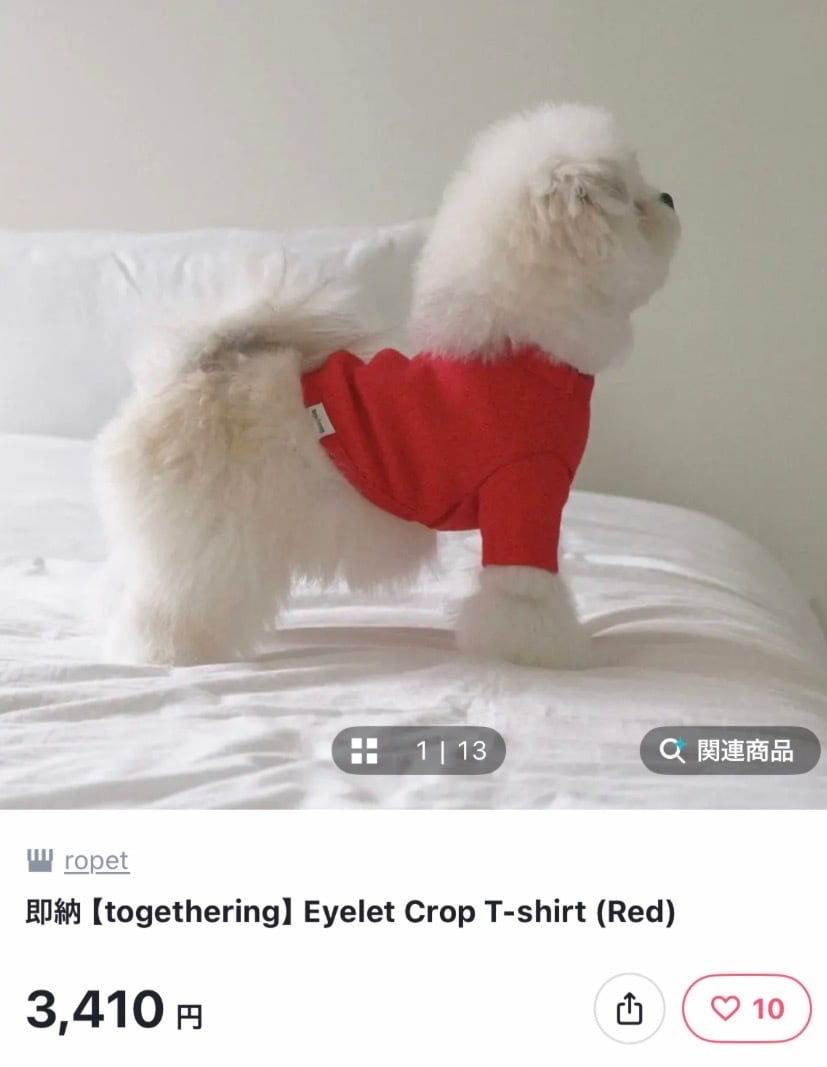
Task: Open the image grid view 1 | 13
Action: 418,751
